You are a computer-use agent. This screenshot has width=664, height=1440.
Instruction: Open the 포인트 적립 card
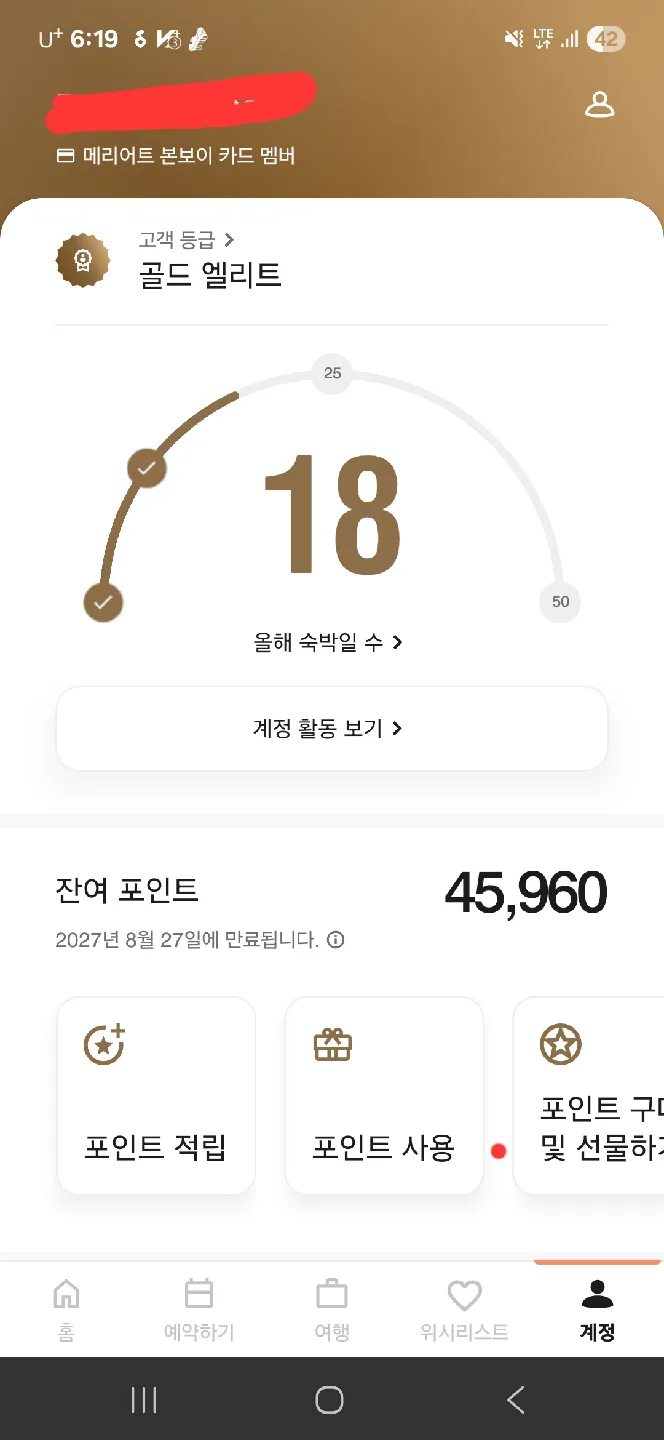[156, 1095]
